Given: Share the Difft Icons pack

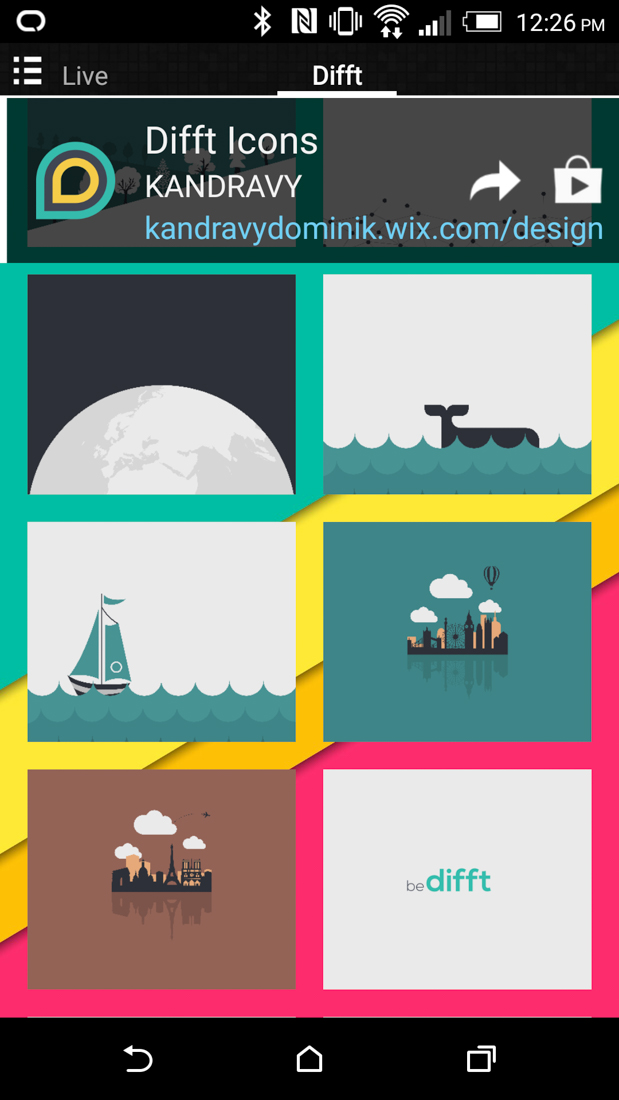Looking at the screenshot, I should pyautogui.click(x=495, y=183).
